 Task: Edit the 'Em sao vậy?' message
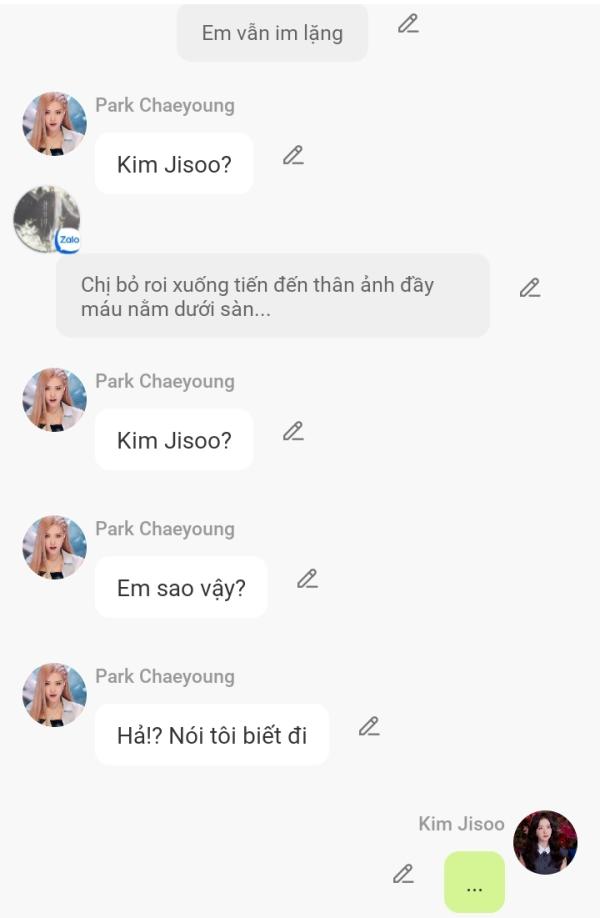click(307, 578)
